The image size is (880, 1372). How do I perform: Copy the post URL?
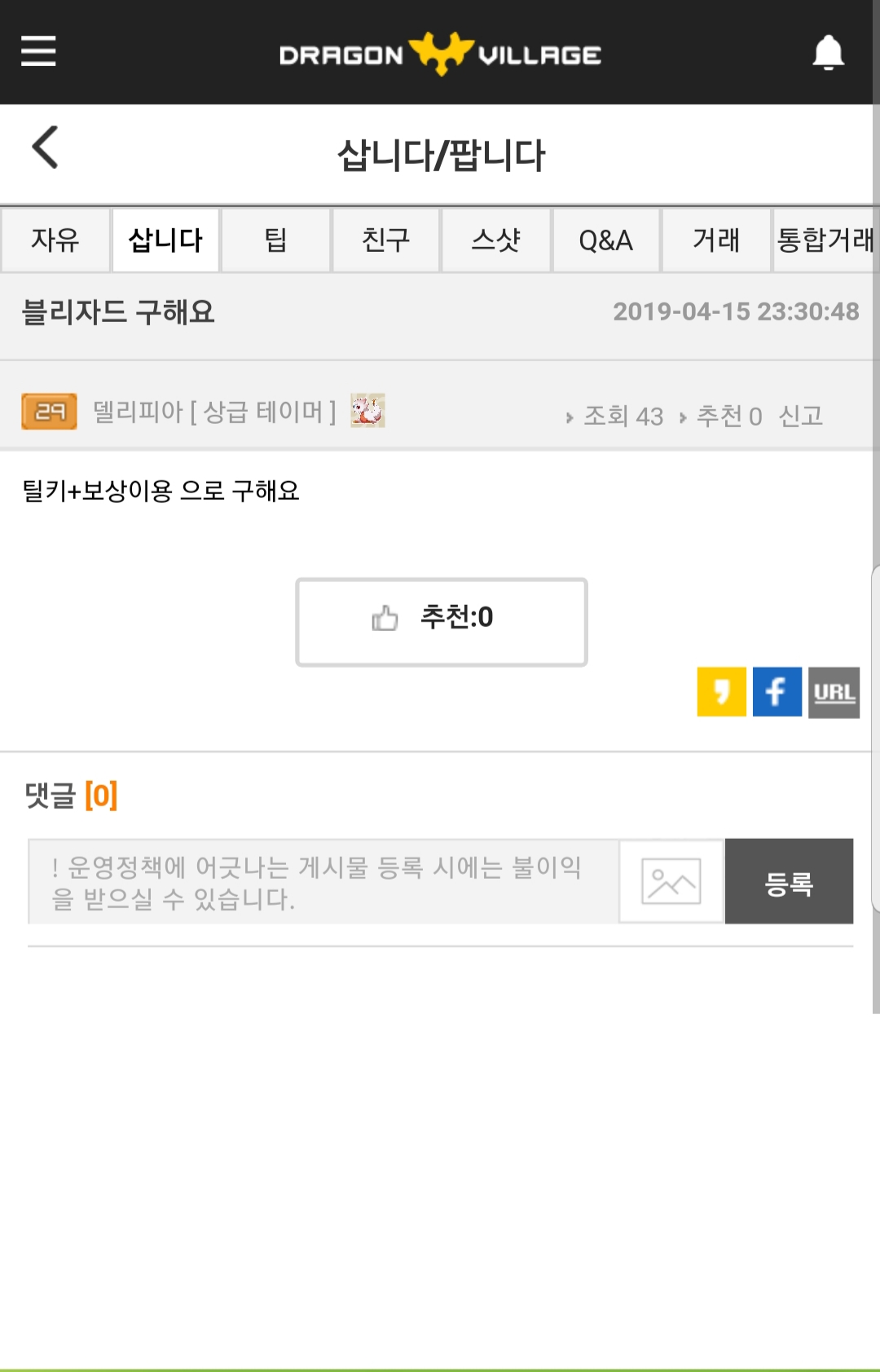point(834,692)
